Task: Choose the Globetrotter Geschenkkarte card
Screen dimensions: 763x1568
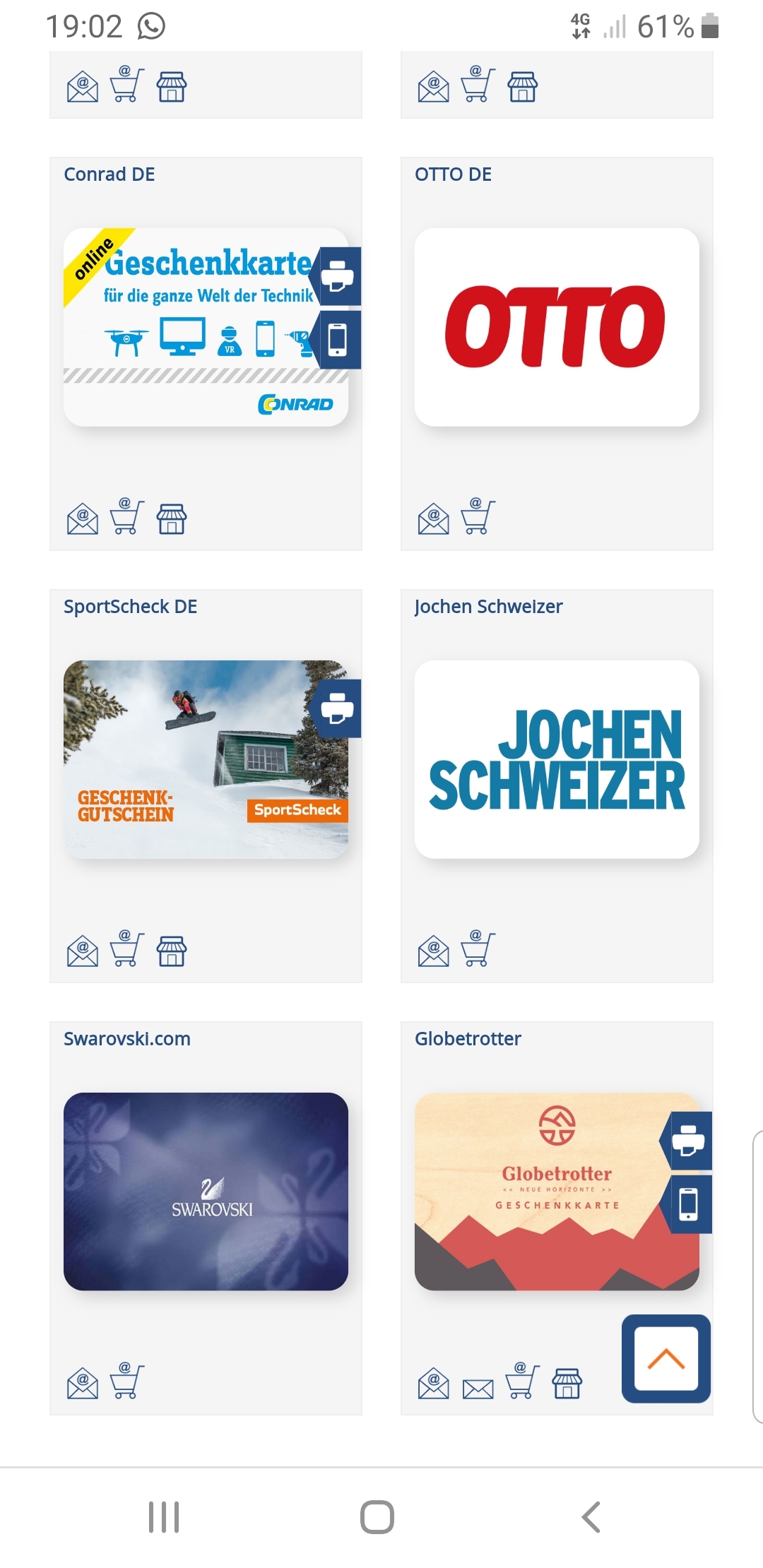Action: (x=557, y=1192)
